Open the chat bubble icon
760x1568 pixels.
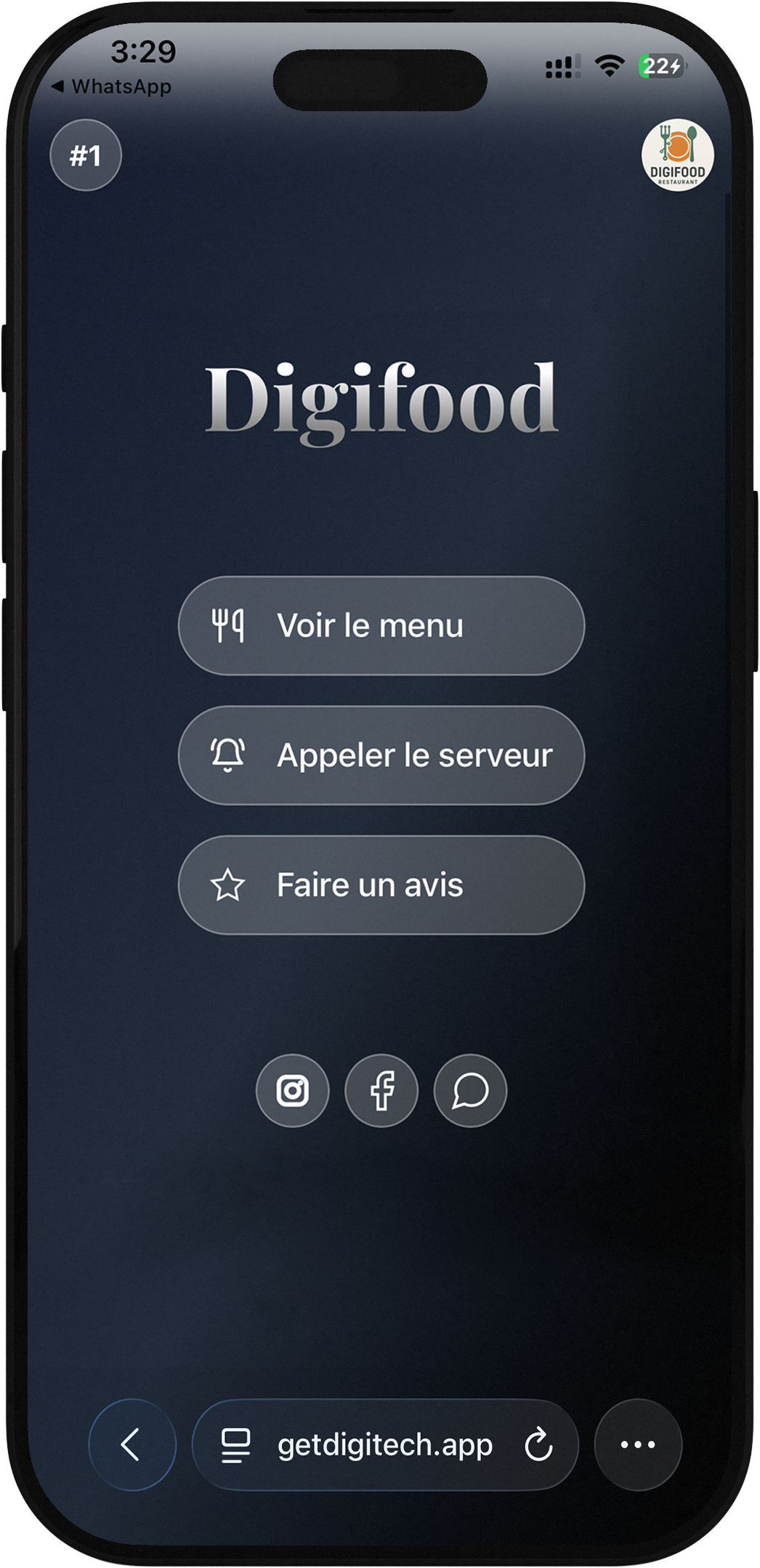click(470, 1090)
